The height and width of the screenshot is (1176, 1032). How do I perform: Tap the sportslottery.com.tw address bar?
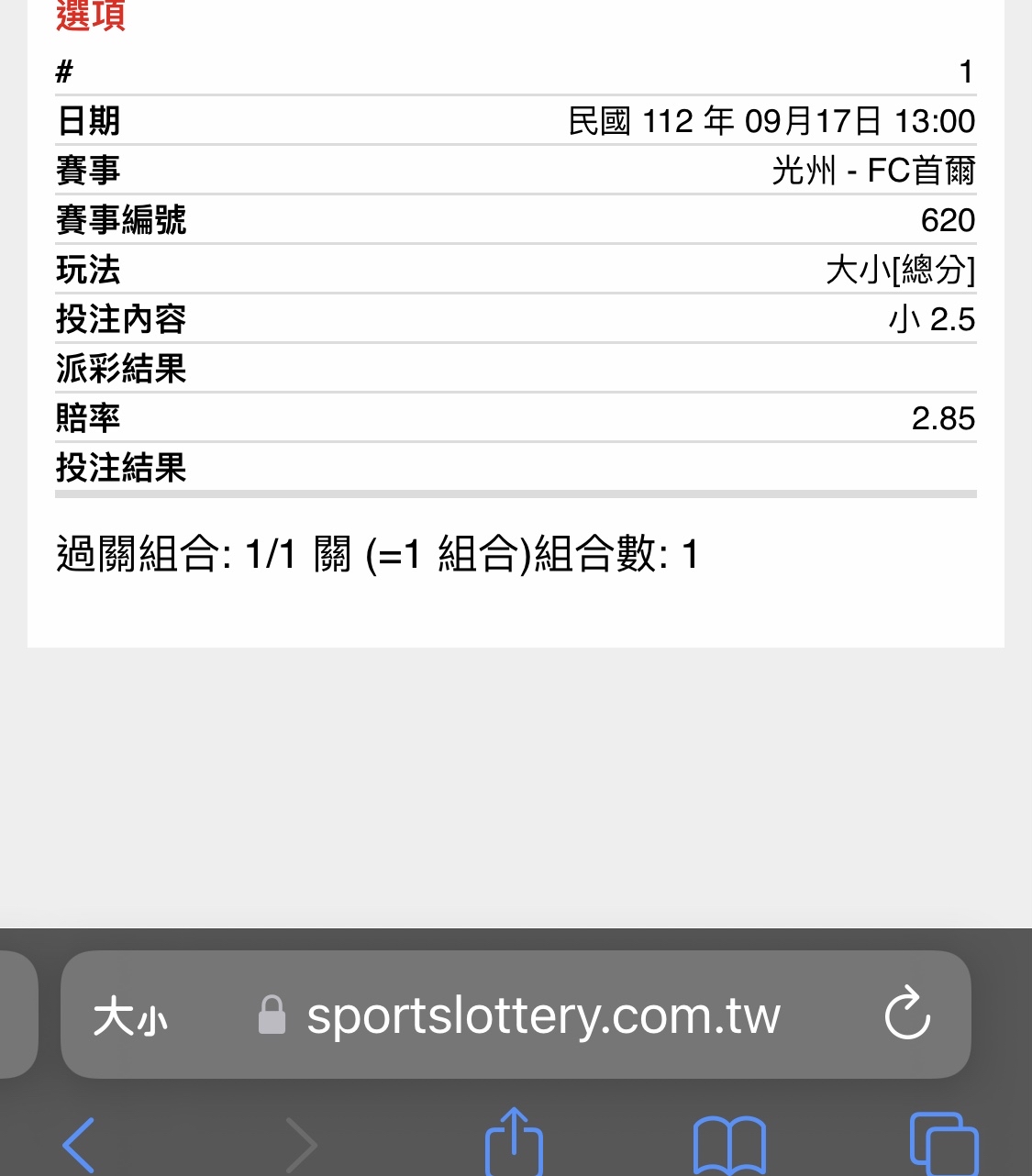pyautogui.click(x=543, y=1015)
